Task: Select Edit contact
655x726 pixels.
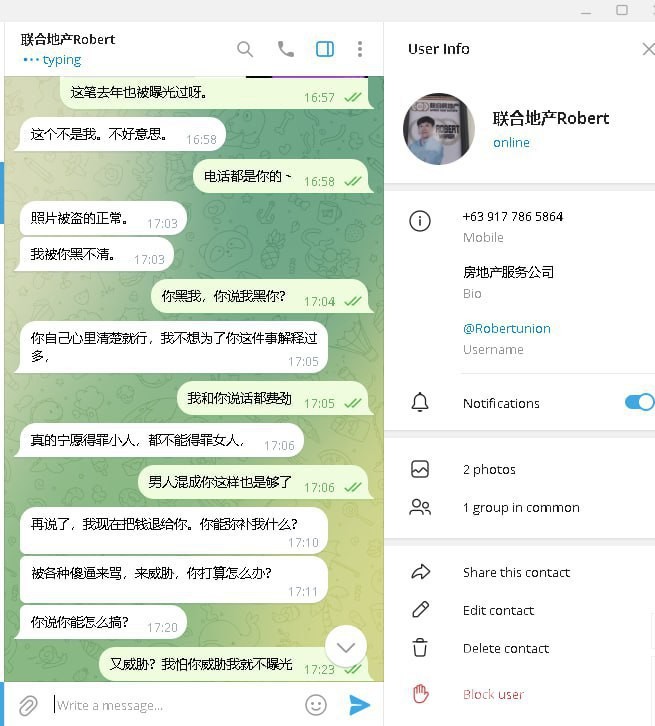Action: click(498, 610)
